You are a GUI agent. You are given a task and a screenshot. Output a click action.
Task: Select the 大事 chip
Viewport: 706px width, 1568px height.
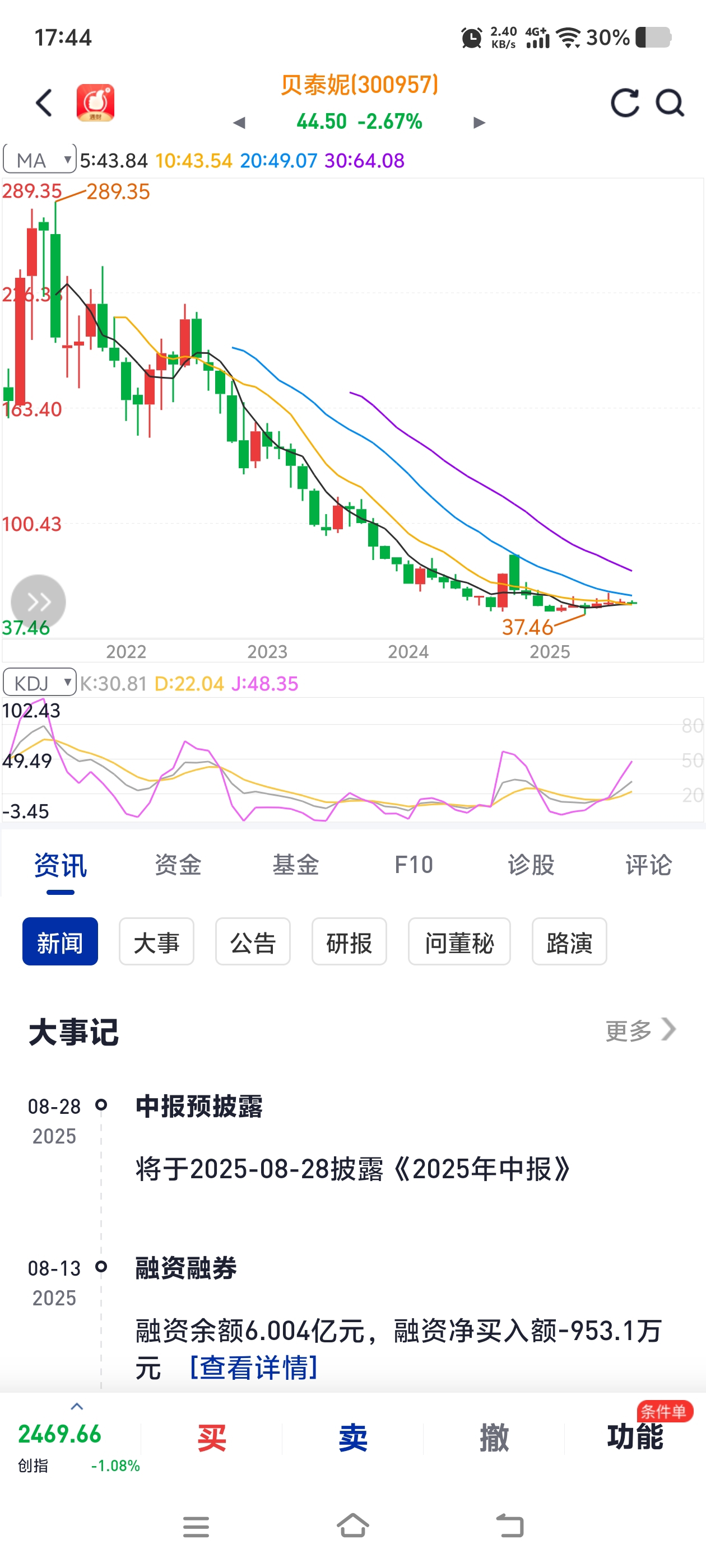pos(156,942)
